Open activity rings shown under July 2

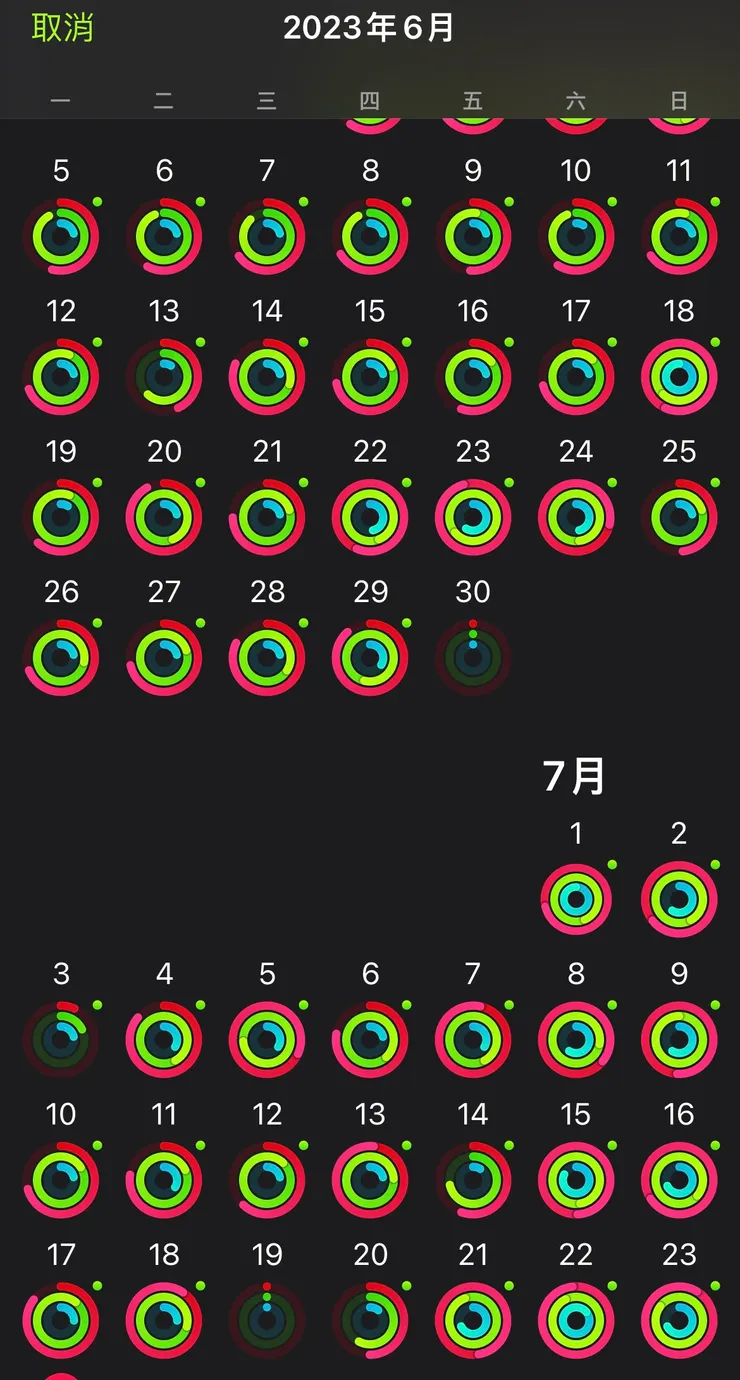point(679,900)
